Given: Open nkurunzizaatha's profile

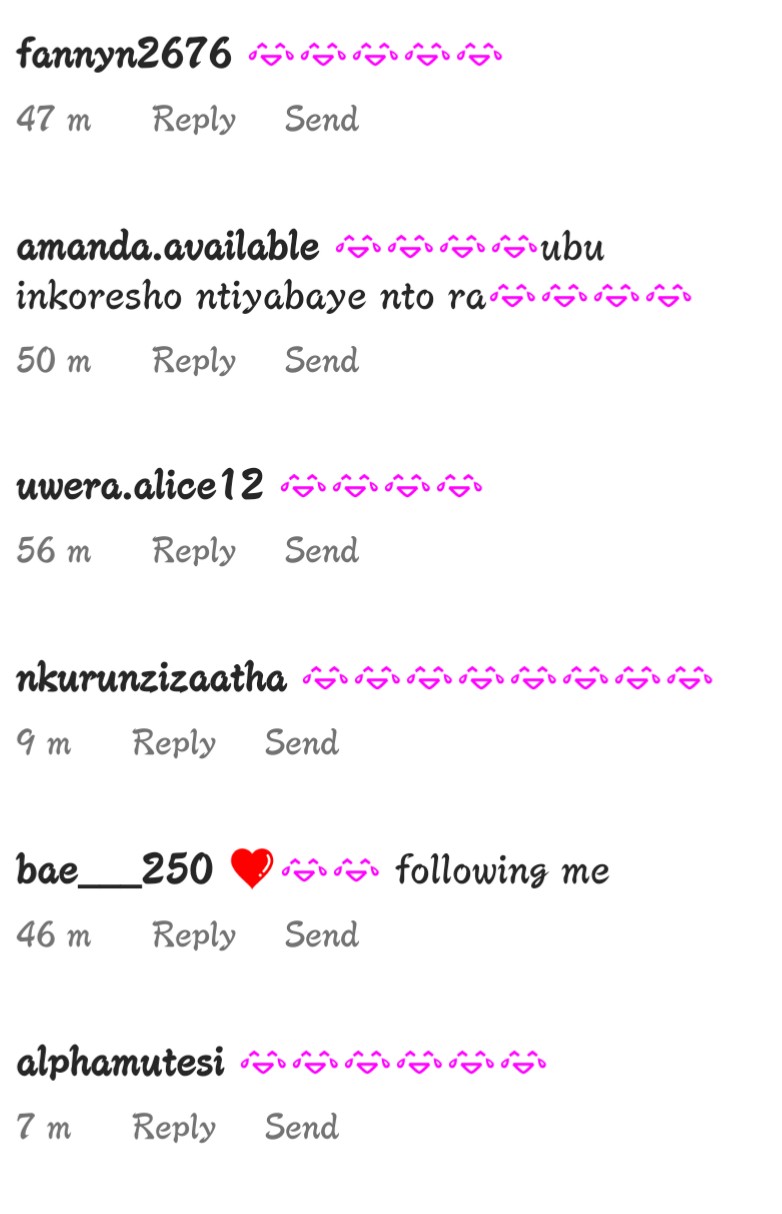Looking at the screenshot, I should click(151, 679).
